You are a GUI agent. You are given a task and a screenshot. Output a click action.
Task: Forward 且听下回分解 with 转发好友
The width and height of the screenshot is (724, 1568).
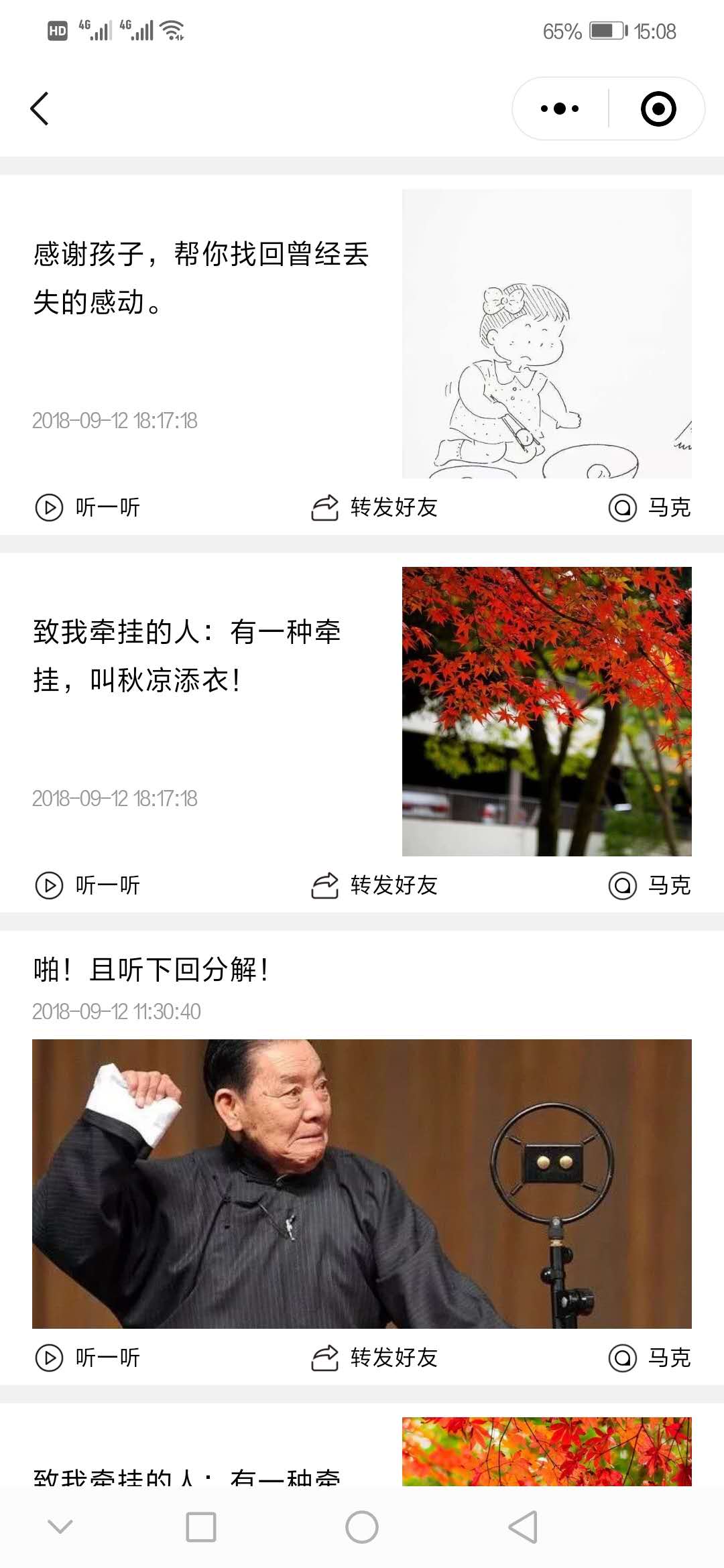click(374, 1358)
